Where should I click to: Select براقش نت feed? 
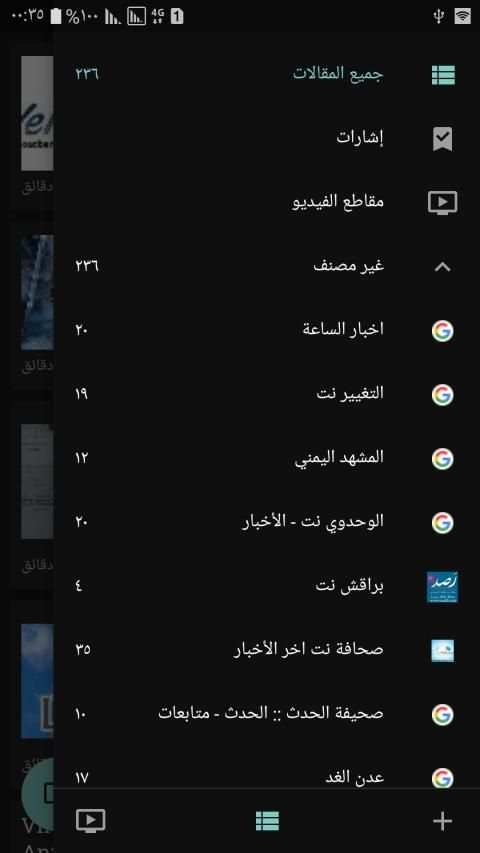(x=267, y=586)
